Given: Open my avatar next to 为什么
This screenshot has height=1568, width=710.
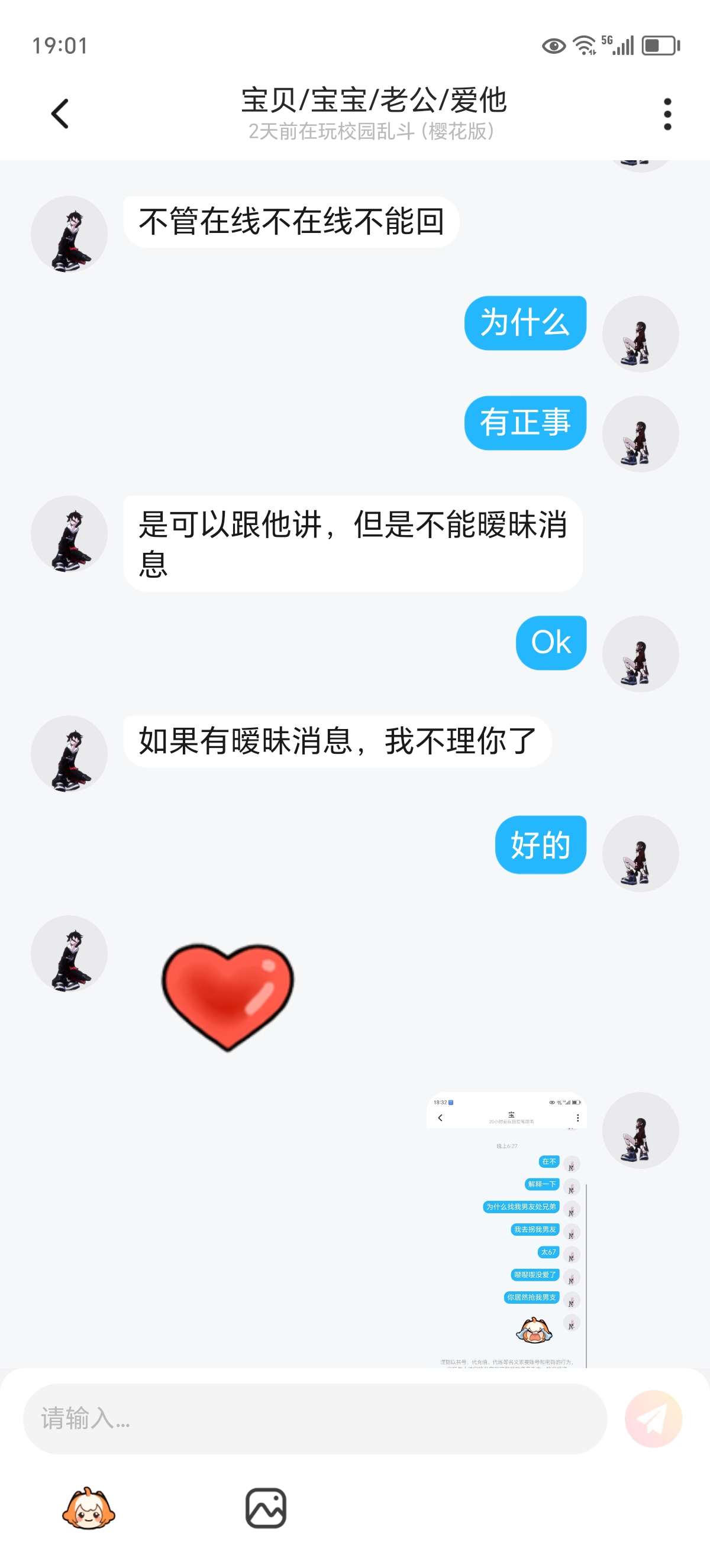Looking at the screenshot, I should point(640,334).
